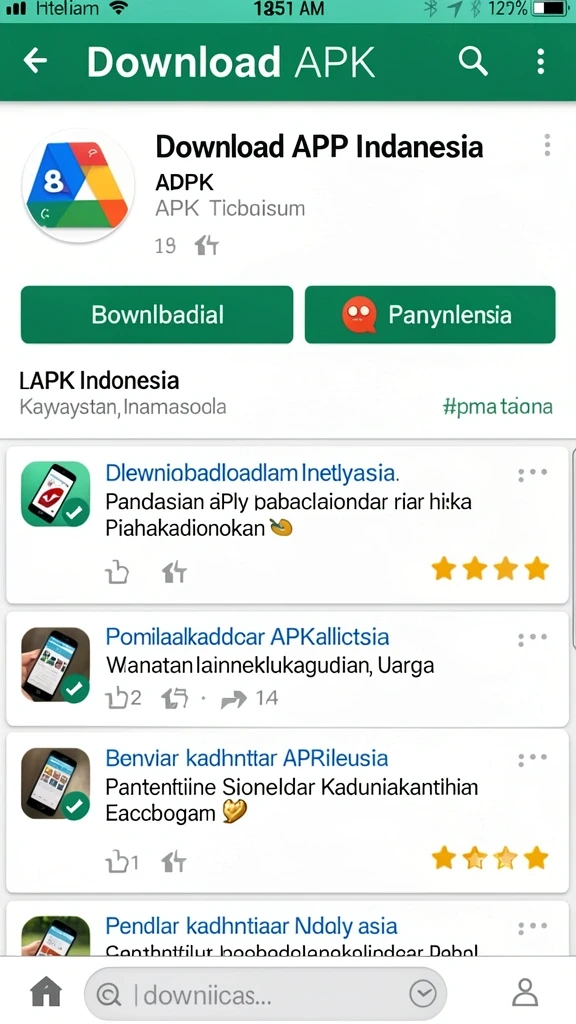Open options next to Download APP Indanesia
Image resolution: width=576 pixels, height=1024 pixels.
(547, 146)
